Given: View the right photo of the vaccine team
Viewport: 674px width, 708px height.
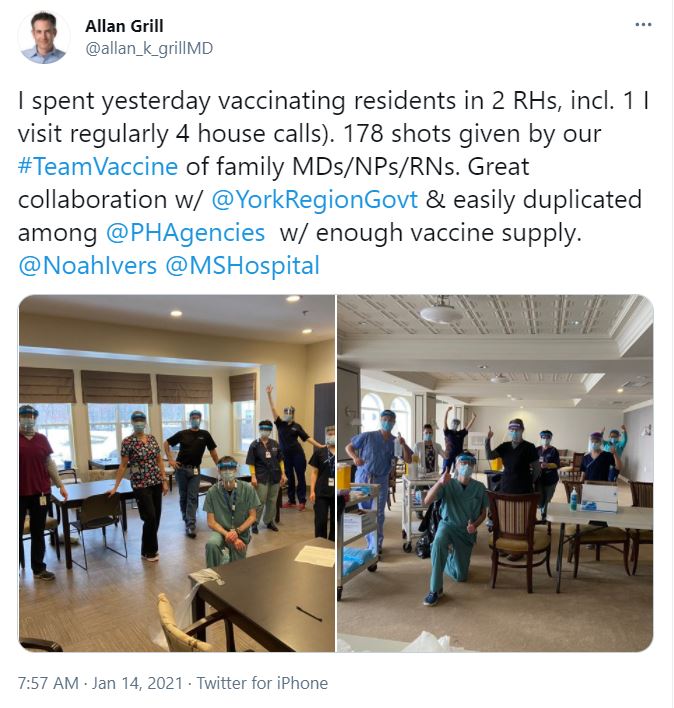Looking at the screenshot, I should pyautogui.click(x=495, y=473).
